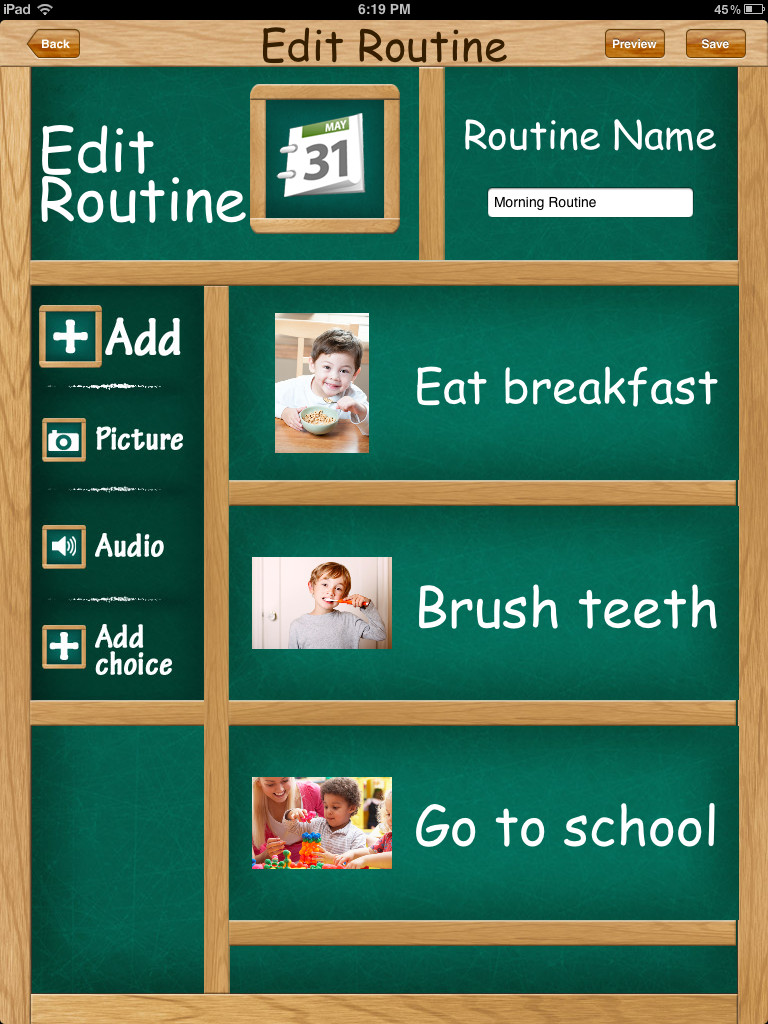Go back using the Back button

point(53,44)
